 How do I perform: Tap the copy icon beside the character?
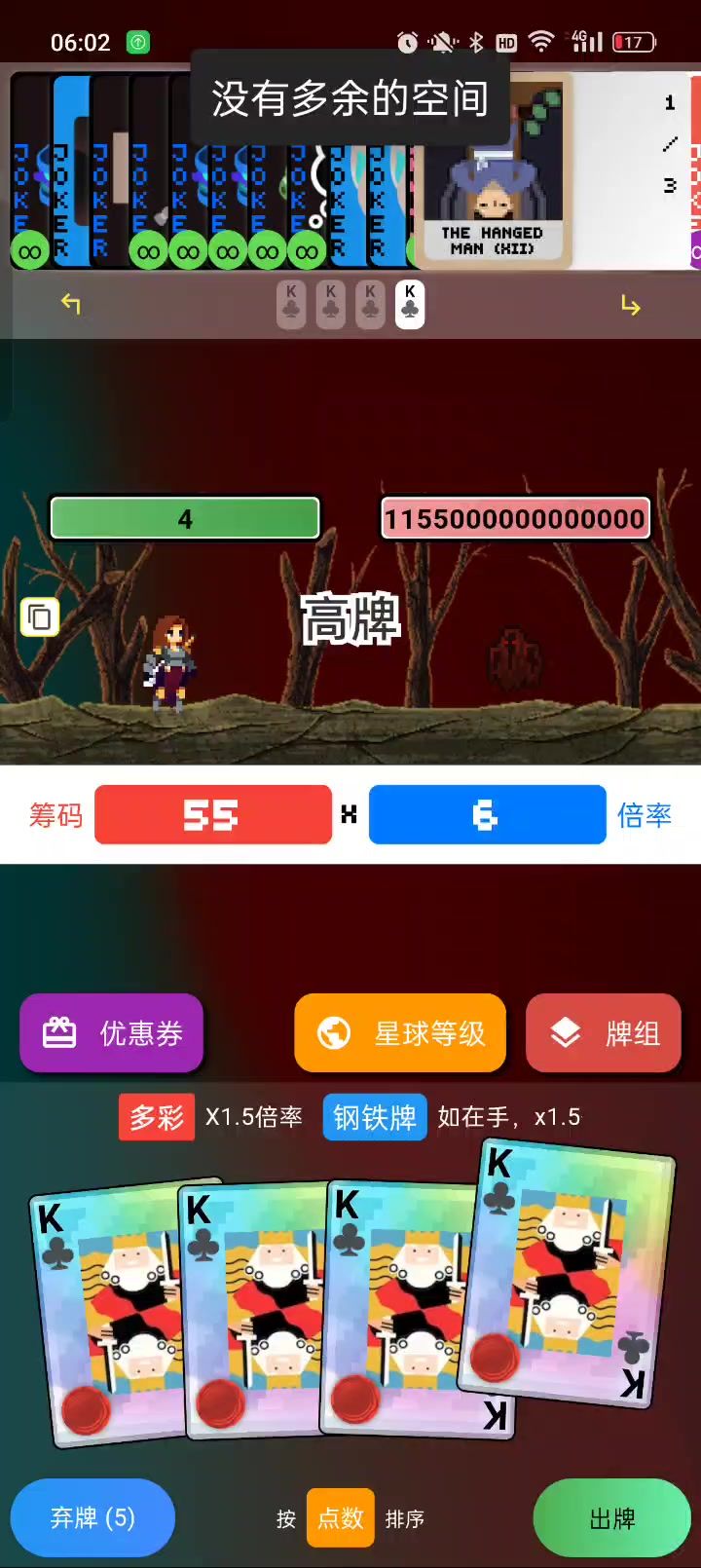pos(40,617)
